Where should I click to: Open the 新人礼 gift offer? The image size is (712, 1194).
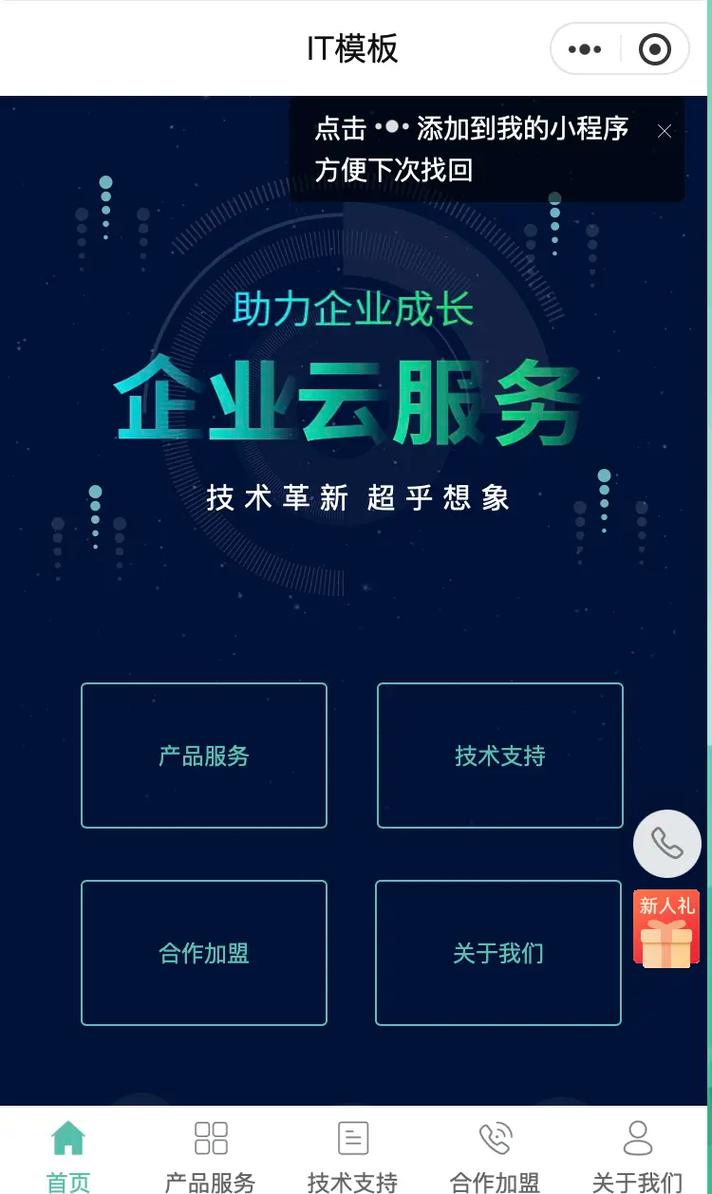click(x=666, y=929)
